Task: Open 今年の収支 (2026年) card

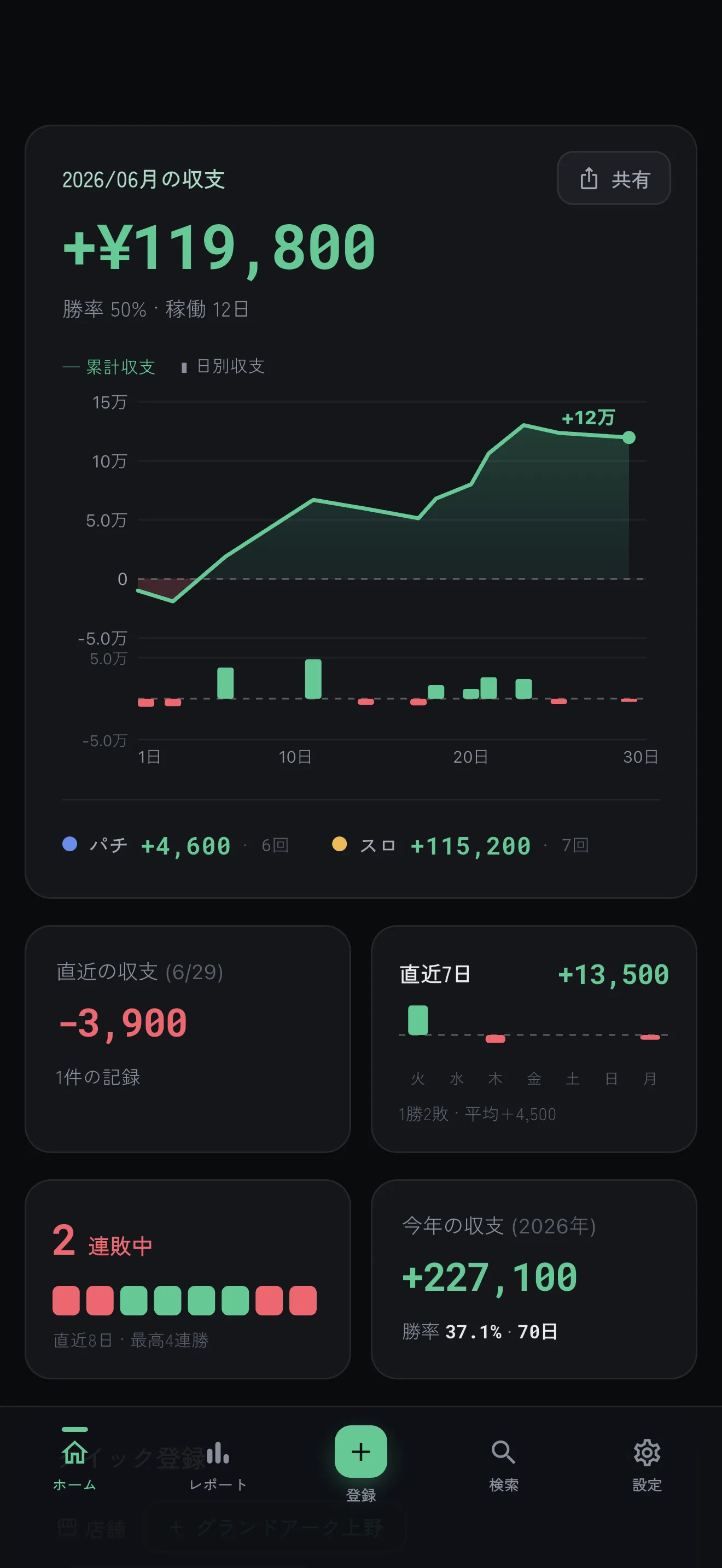Action: (534, 1279)
